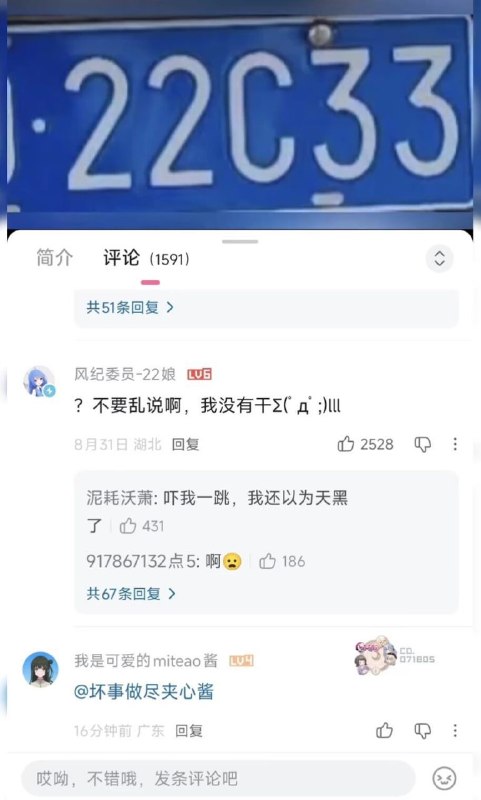Dislike 风纪委员-22娘's comment
The image size is (481, 800).
tap(422, 444)
